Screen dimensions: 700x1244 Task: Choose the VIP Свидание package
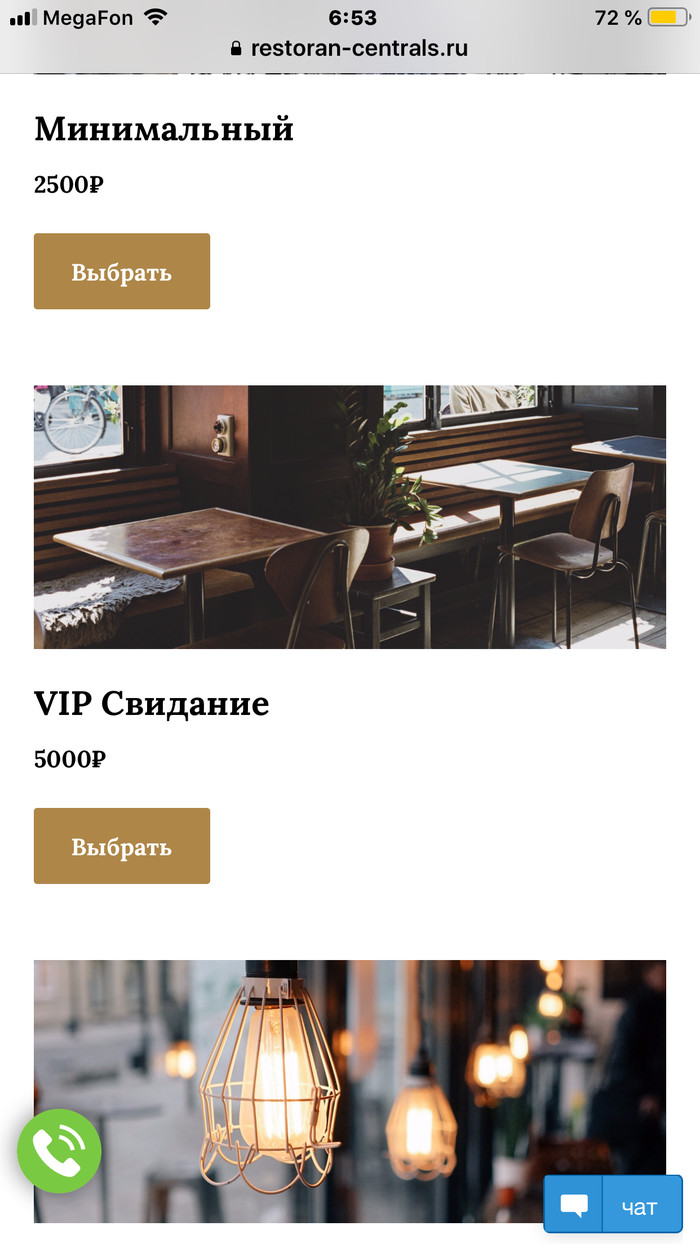point(122,846)
